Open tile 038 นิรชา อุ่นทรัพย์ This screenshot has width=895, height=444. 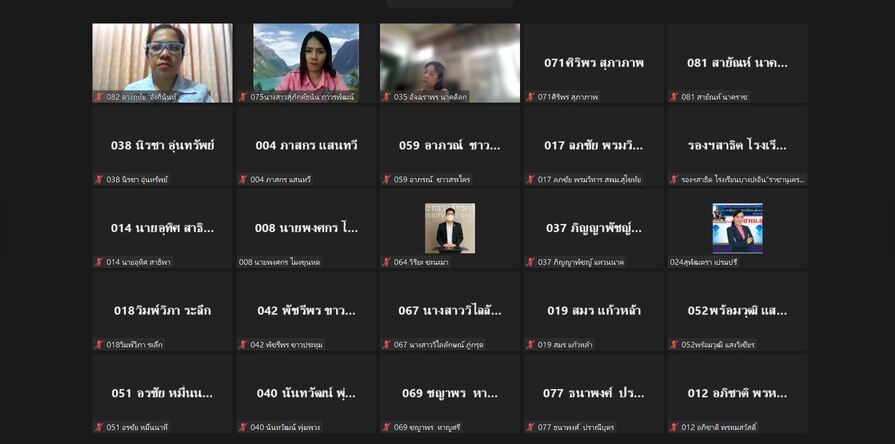162,145
